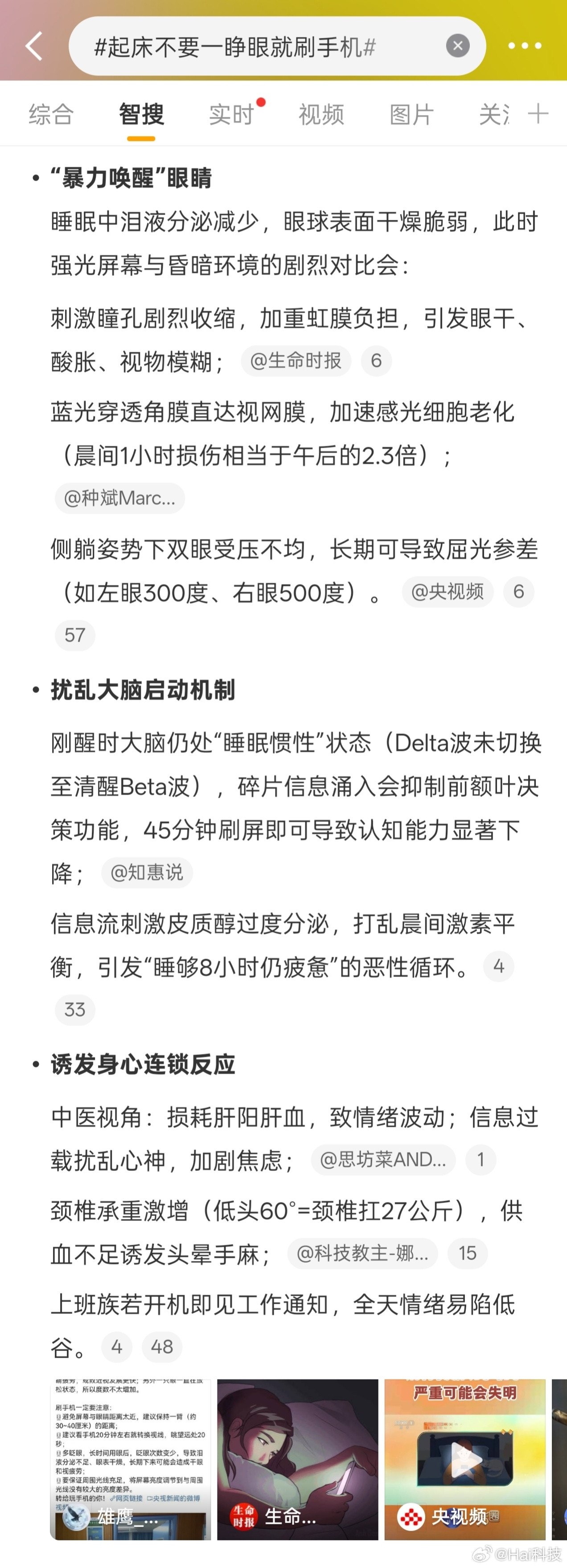This screenshot has height=1568, width=567.
Task: Open the @央视频 source tag
Action: 448,591
